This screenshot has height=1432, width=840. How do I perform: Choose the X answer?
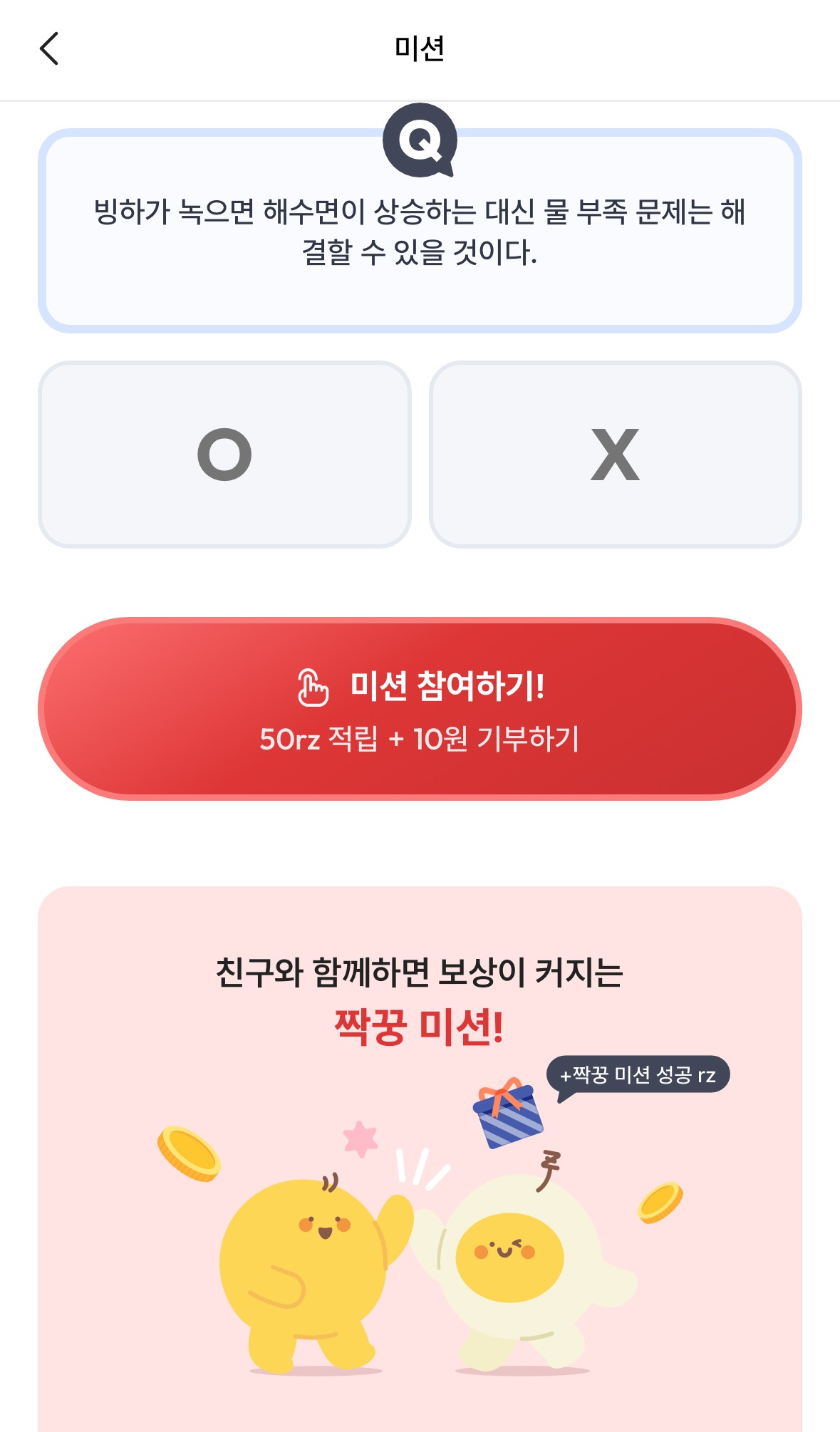(x=616, y=455)
